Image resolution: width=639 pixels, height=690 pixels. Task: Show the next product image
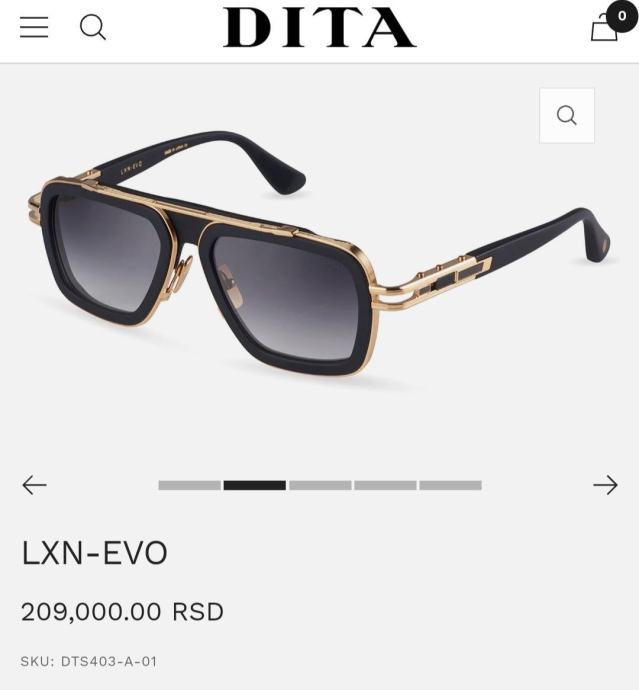click(x=605, y=485)
